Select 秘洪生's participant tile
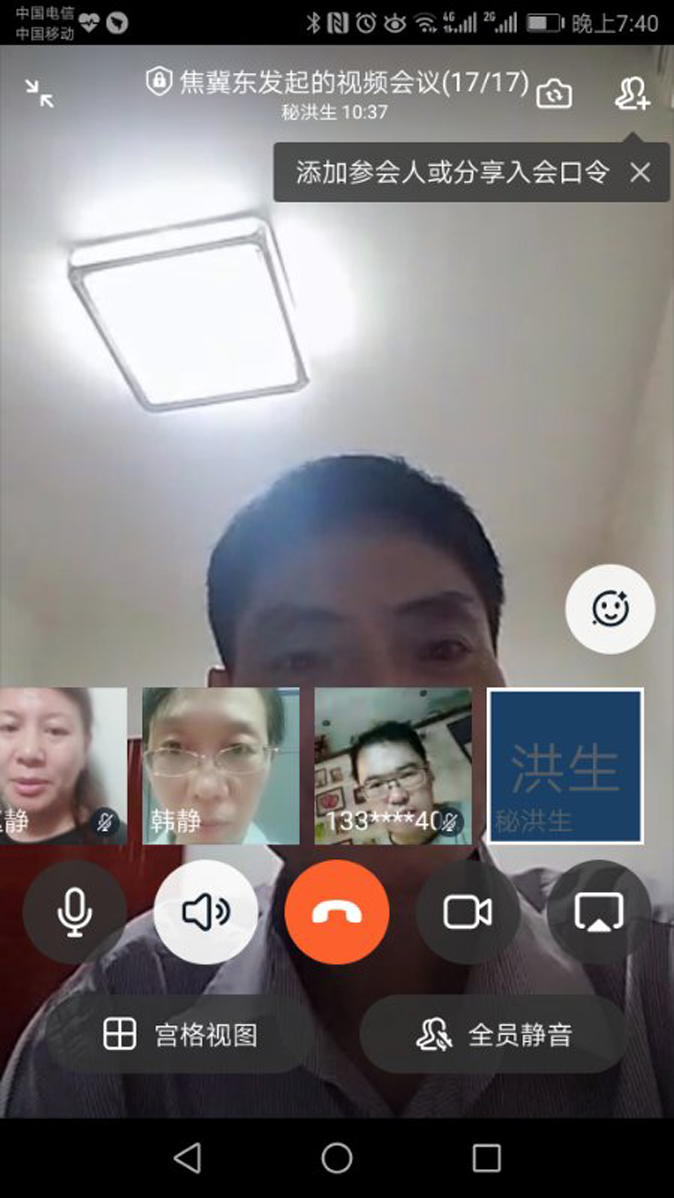674x1198 pixels. click(x=565, y=765)
